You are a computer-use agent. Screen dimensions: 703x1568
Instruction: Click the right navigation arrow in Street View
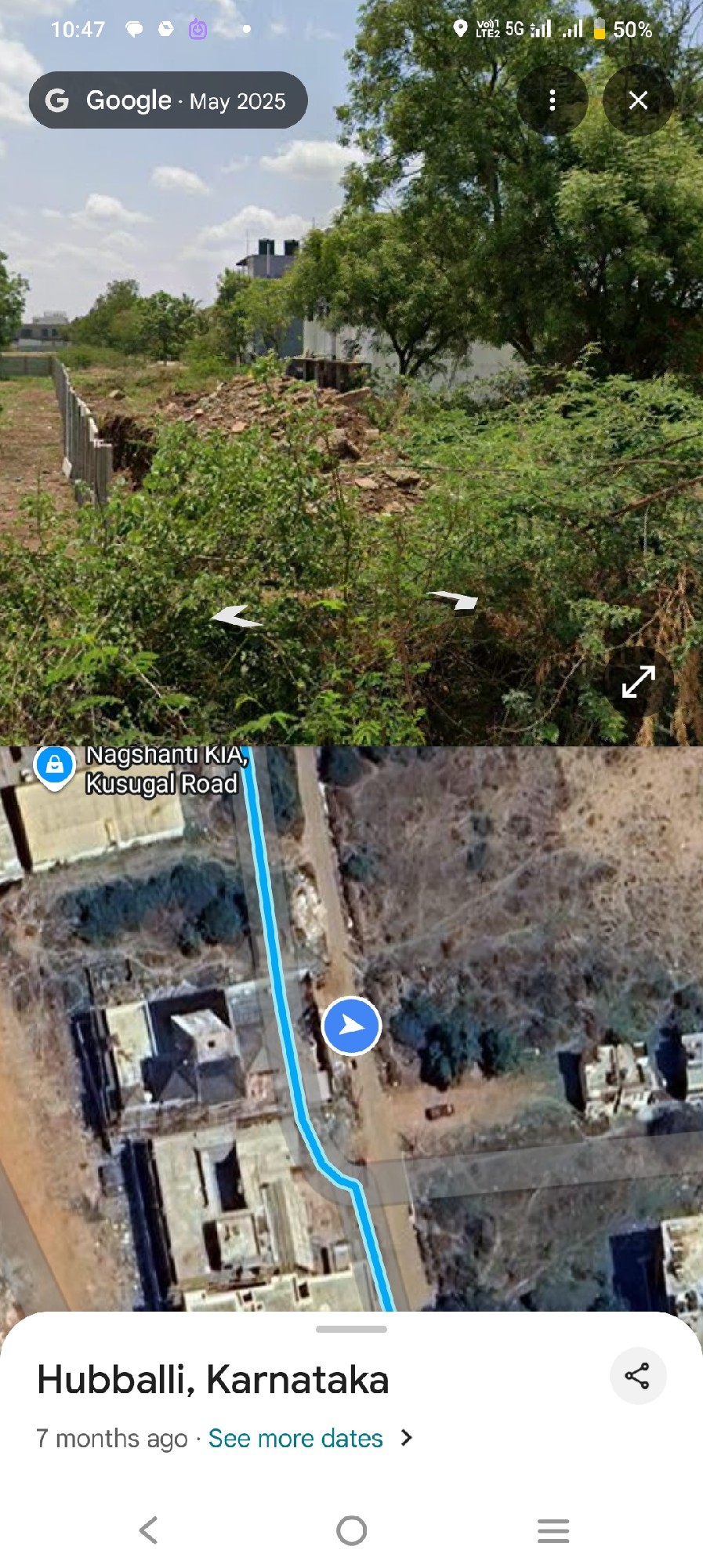(451, 601)
